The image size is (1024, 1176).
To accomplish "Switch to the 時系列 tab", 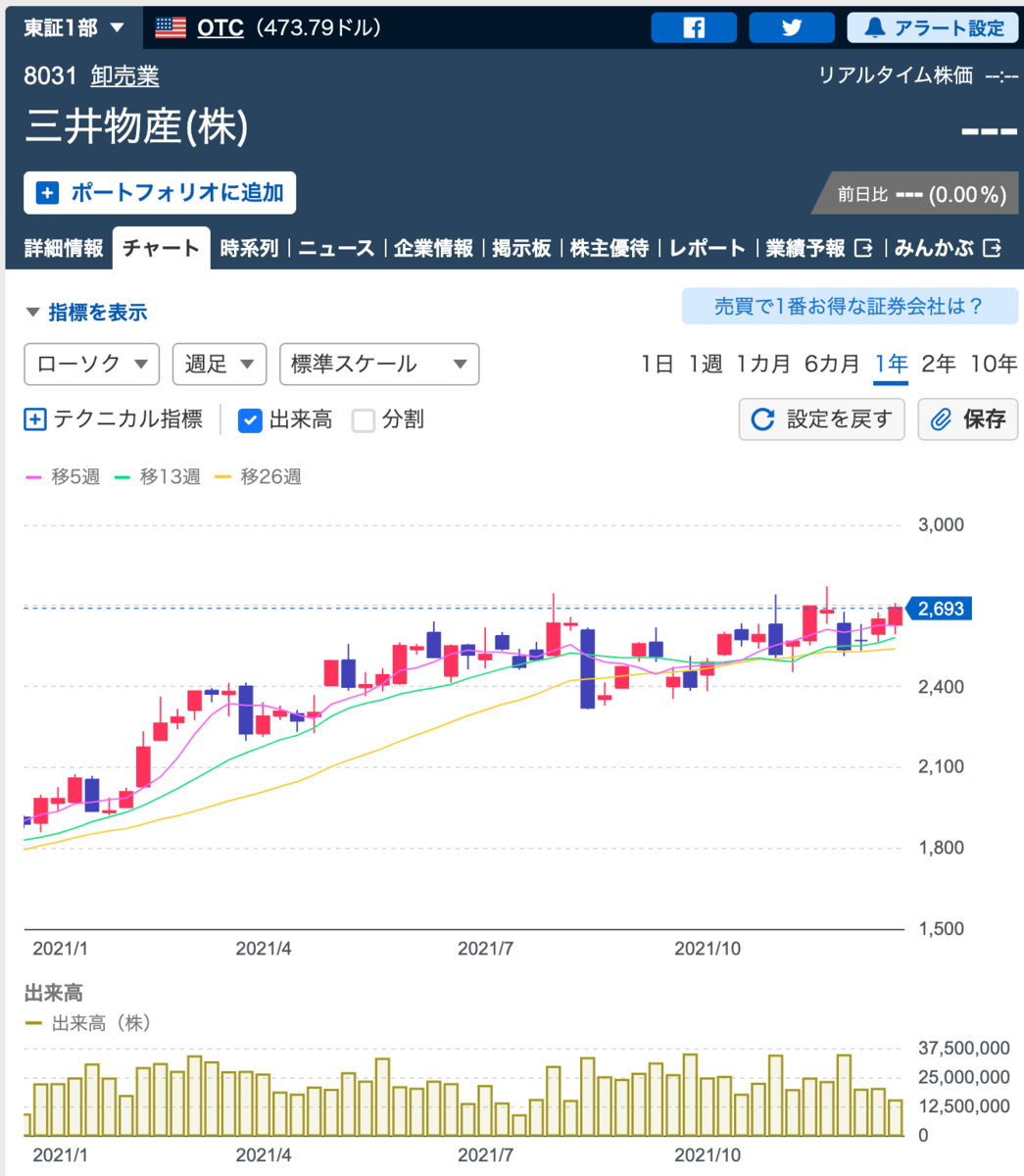I will (249, 248).
